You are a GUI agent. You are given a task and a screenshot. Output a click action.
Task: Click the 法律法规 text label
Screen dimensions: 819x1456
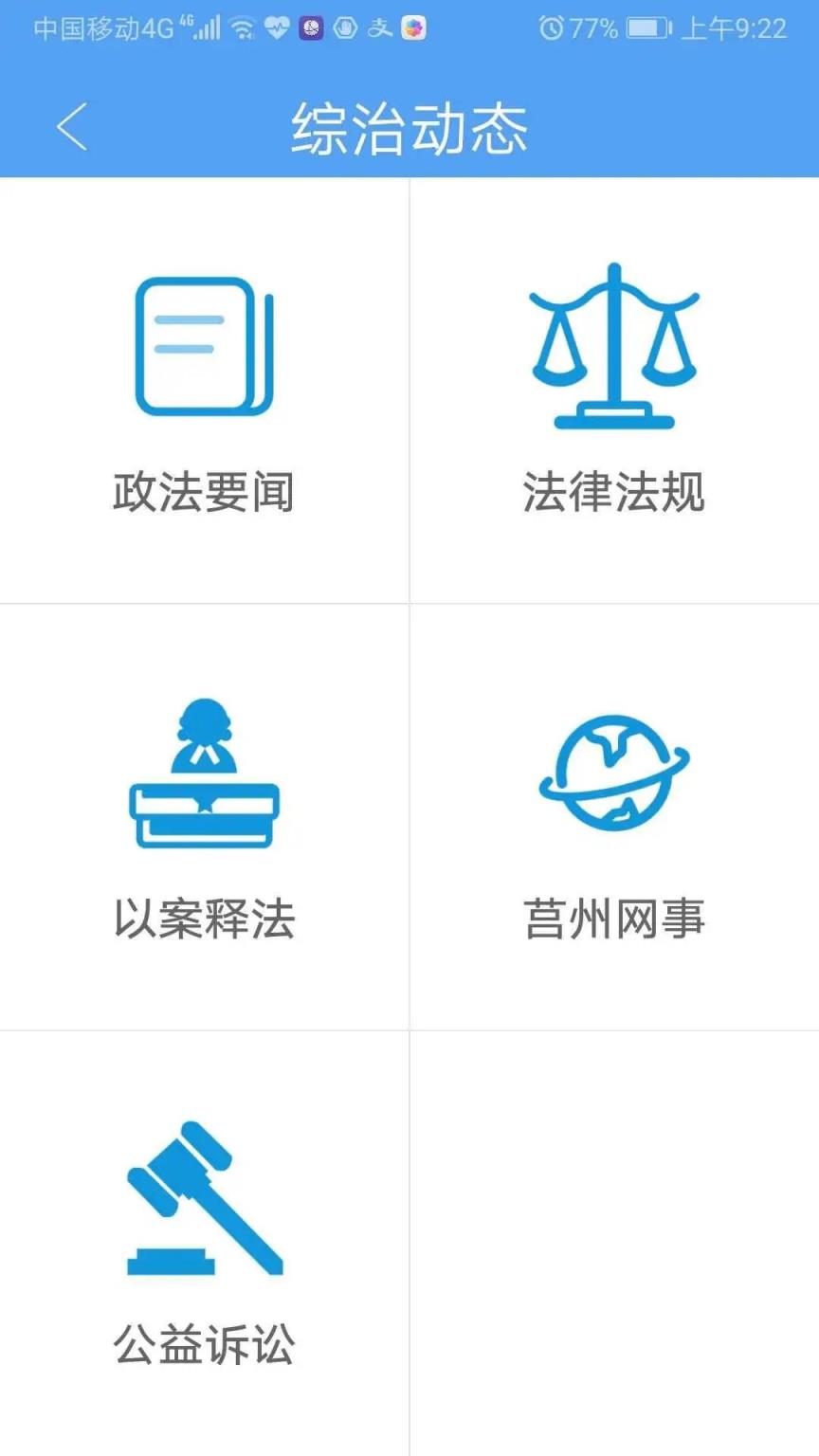coord(613,490)
